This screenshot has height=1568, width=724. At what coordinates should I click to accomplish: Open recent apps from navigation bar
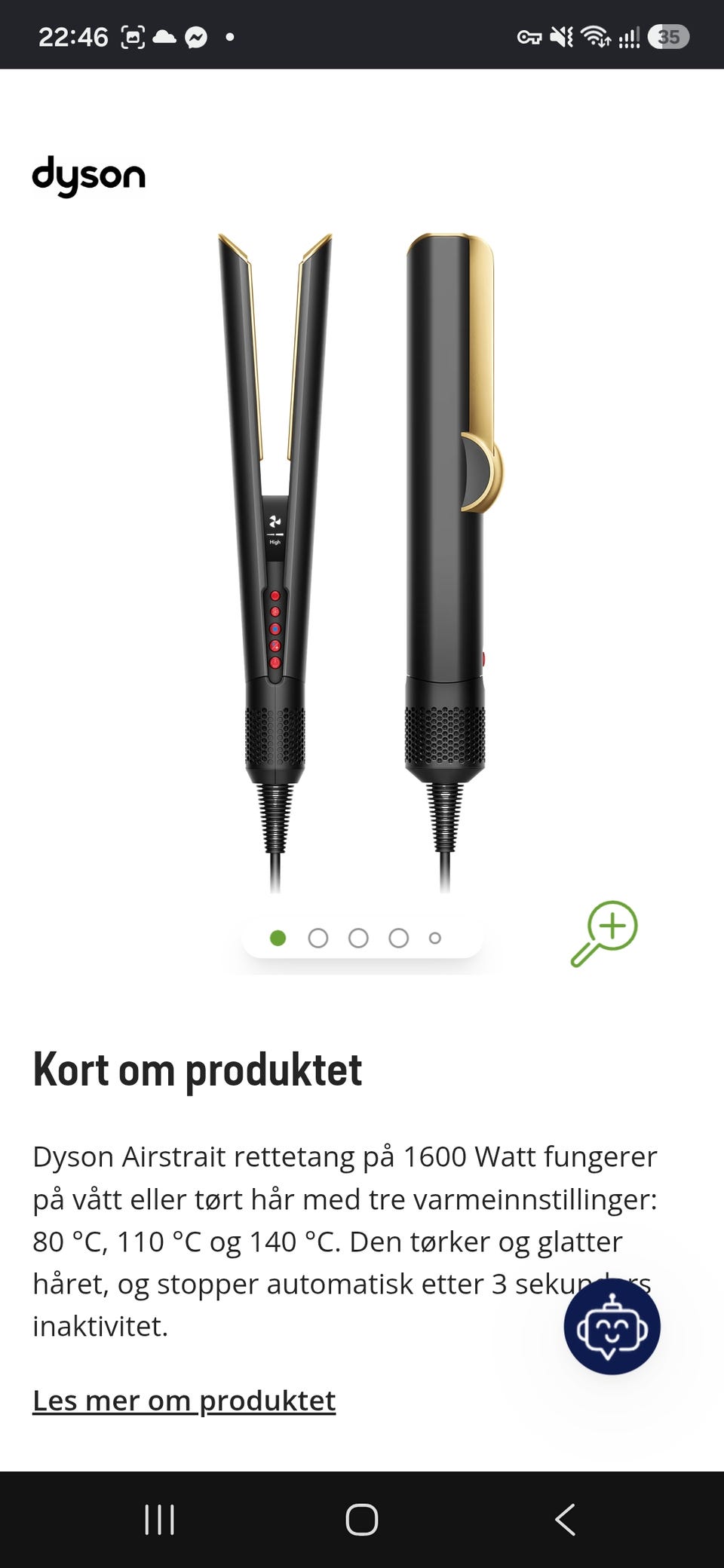159,1519
